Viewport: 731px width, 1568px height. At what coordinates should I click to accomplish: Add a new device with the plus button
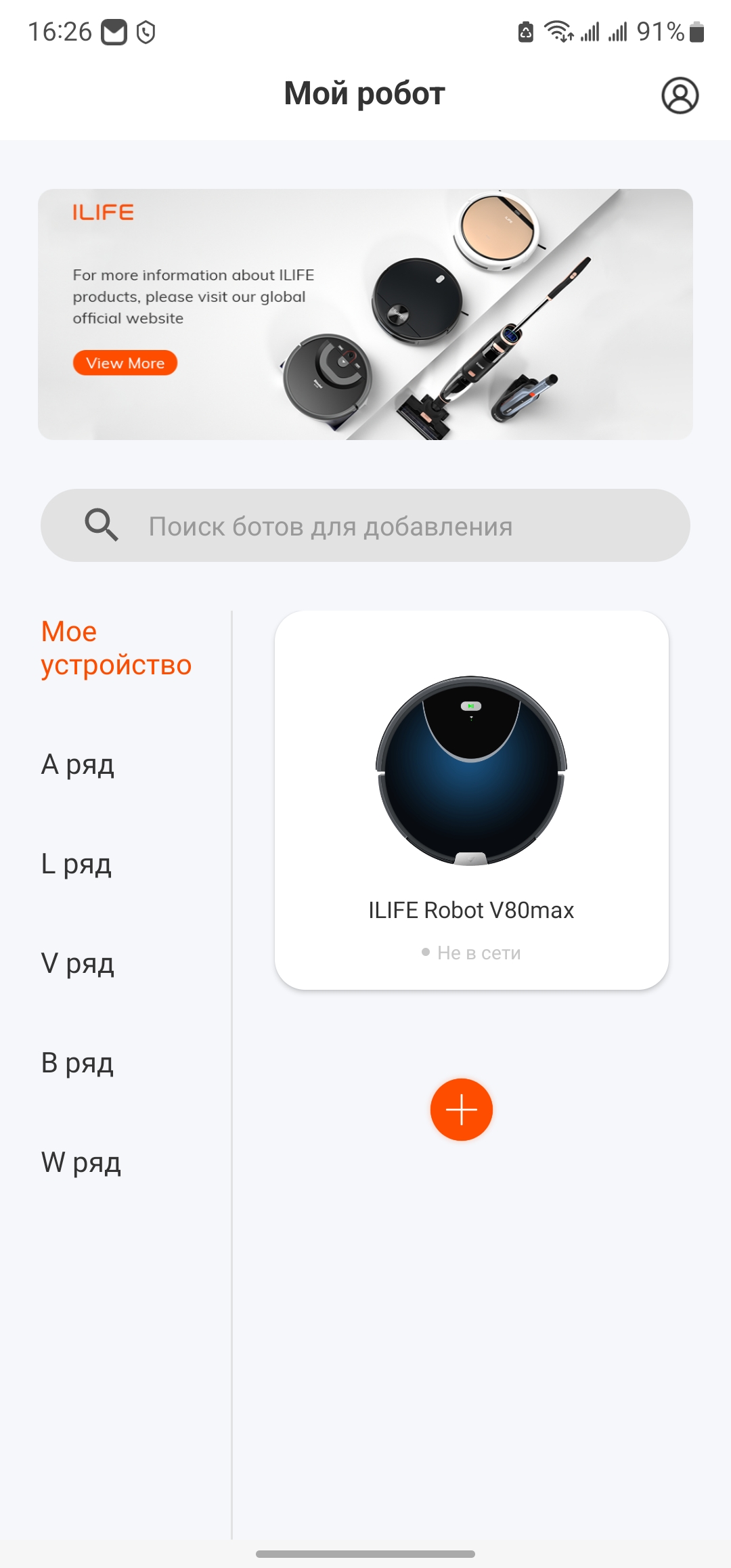coord(462,1110)
